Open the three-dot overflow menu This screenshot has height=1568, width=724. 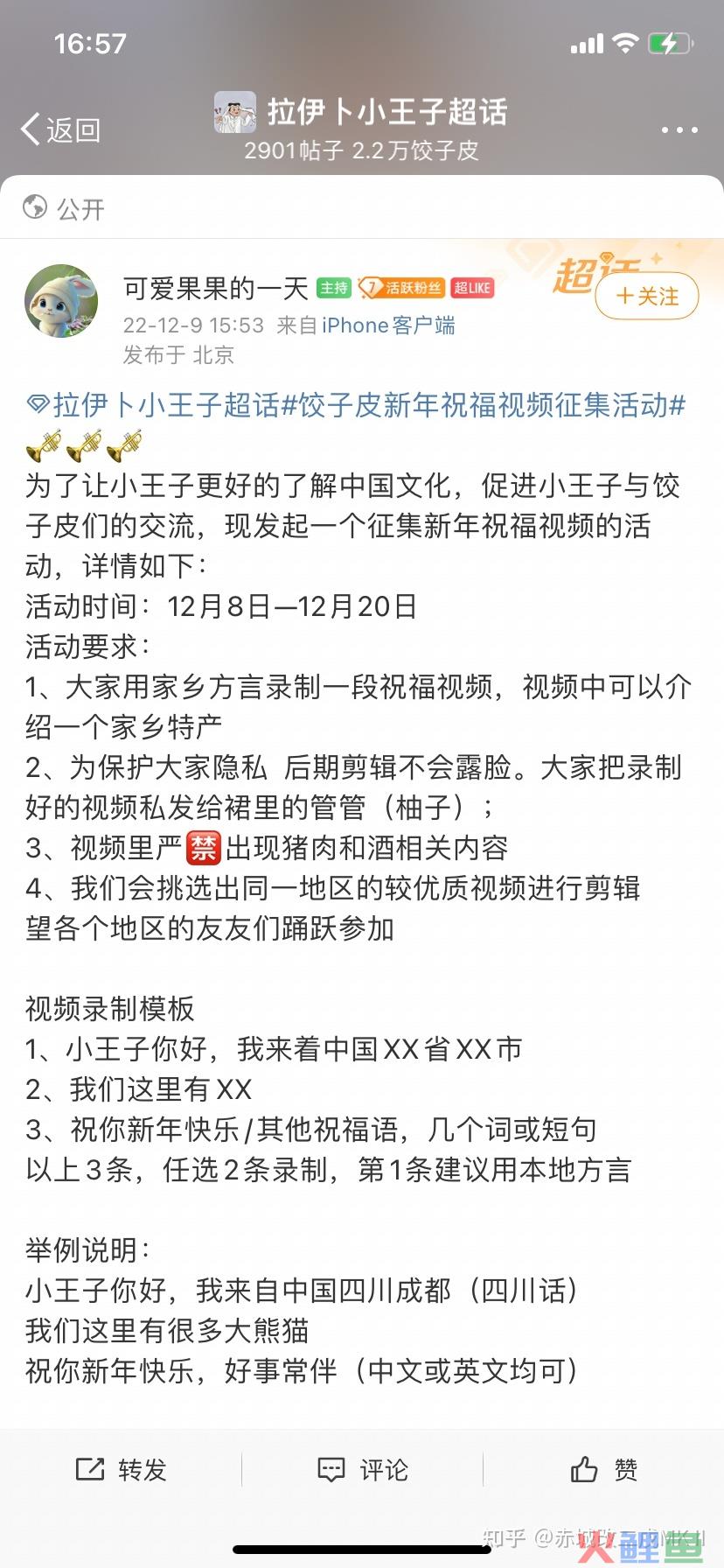(x=679, y=130)
